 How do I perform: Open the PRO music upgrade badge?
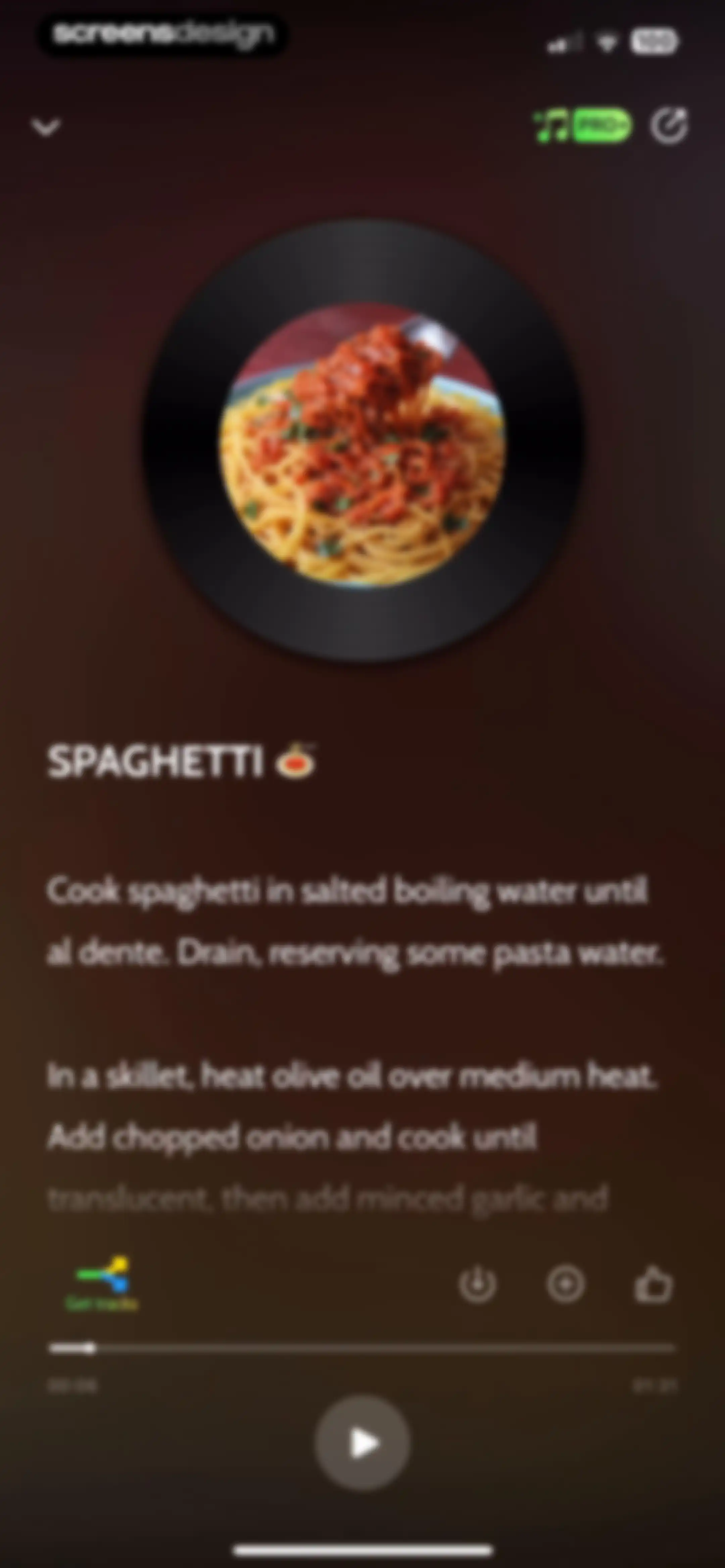(583, 125)
